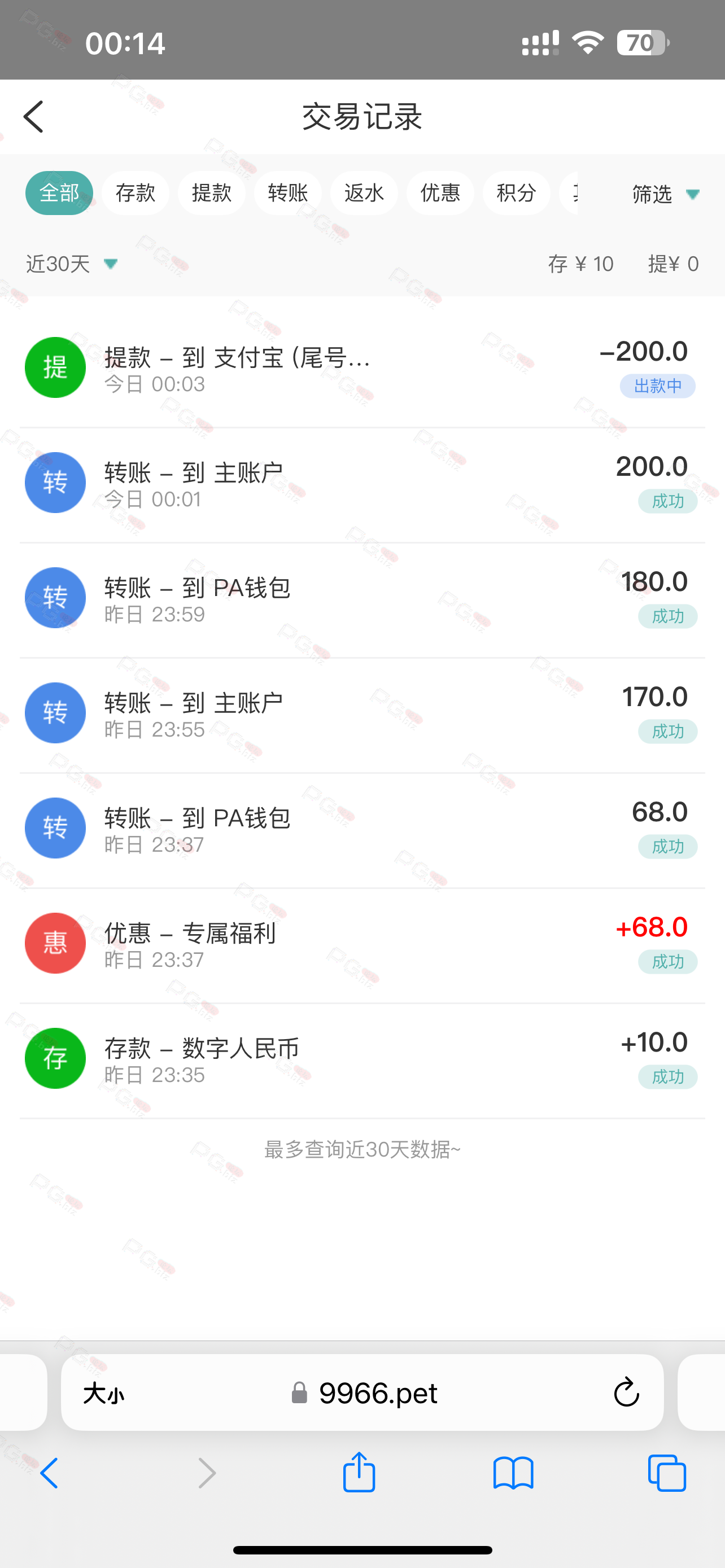
Task: Open the browser bookmarks
Action: coord(513,1474)
